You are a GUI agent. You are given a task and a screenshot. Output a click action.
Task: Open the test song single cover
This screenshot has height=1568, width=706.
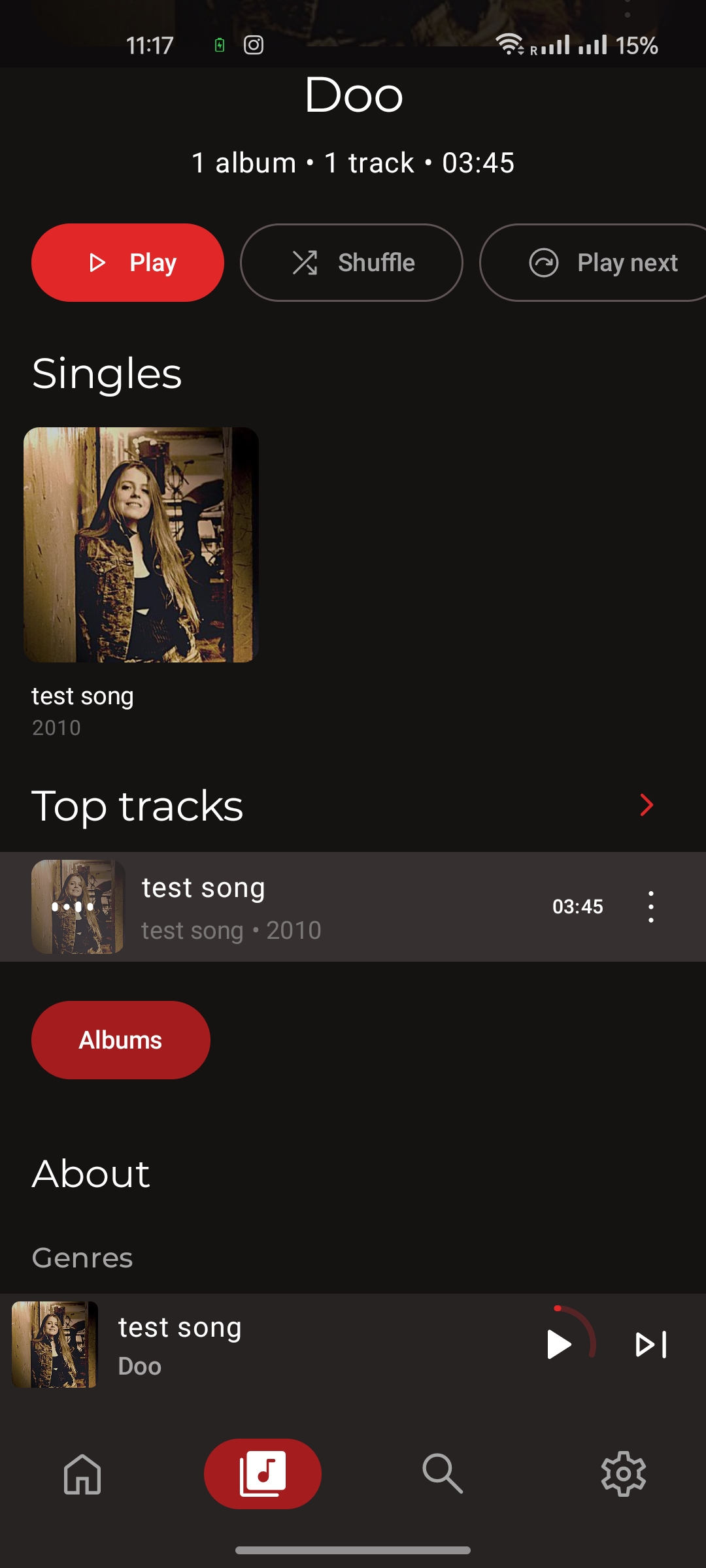tap(141, 545)
